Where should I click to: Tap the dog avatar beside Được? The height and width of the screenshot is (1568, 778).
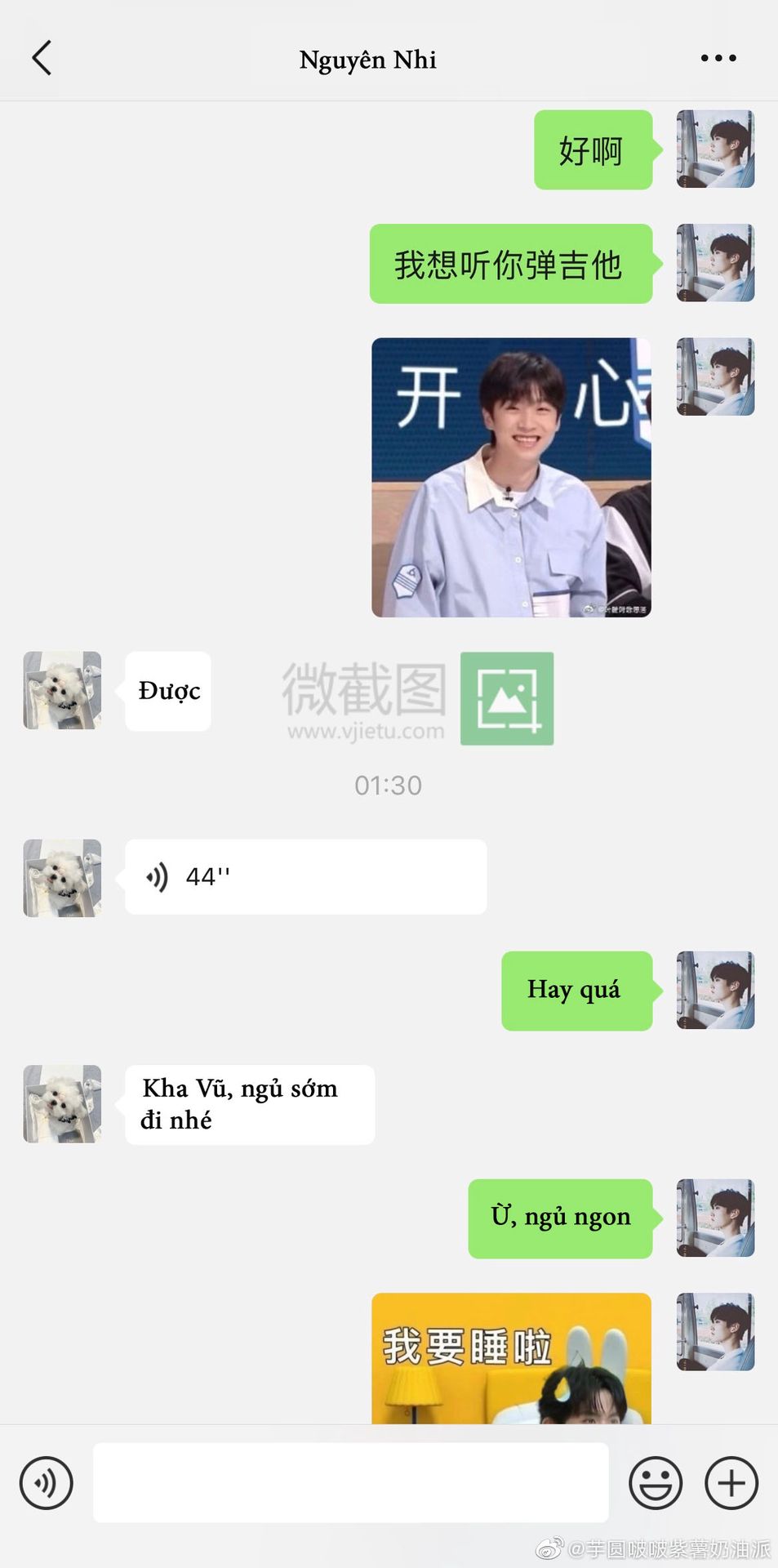62,690
